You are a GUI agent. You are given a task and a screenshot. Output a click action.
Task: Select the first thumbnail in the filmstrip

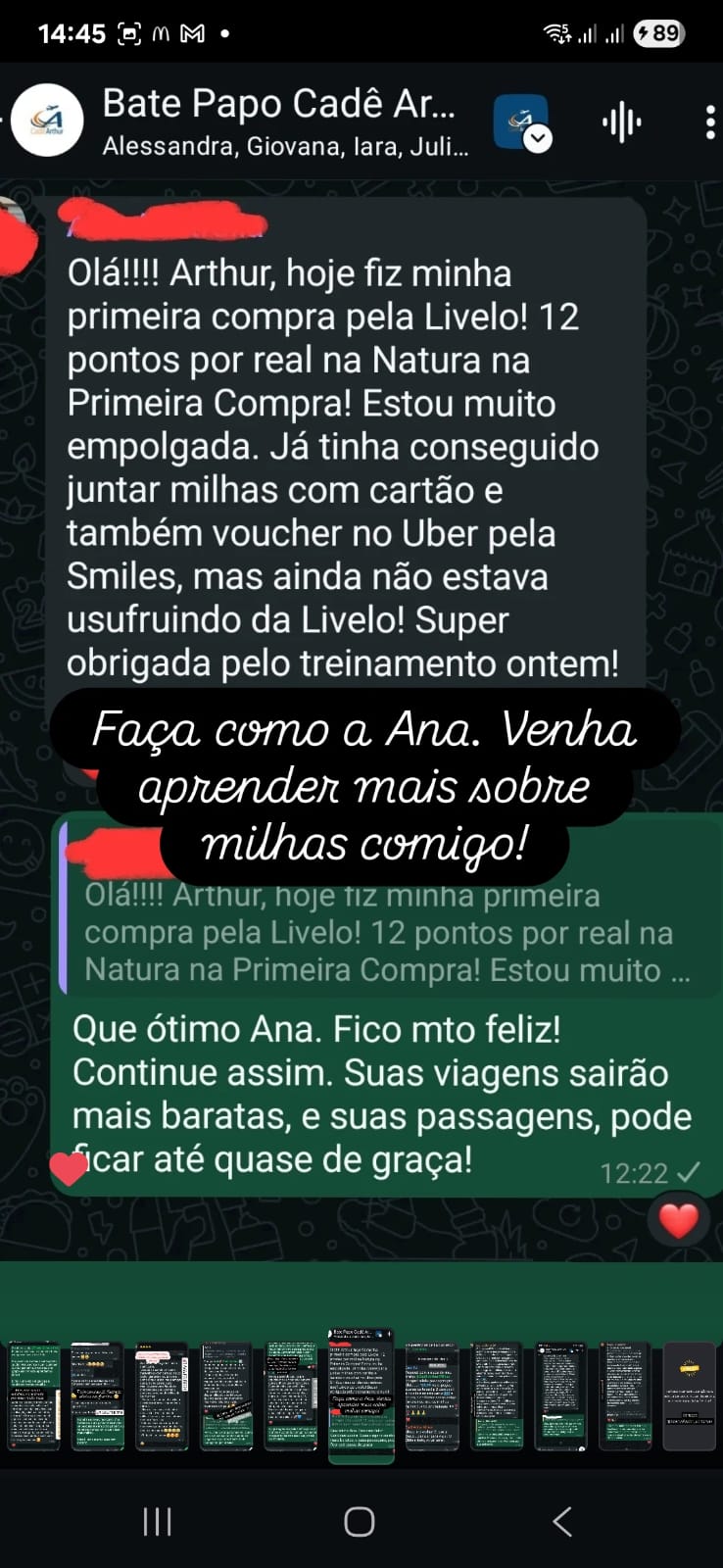coord(32,1396)
